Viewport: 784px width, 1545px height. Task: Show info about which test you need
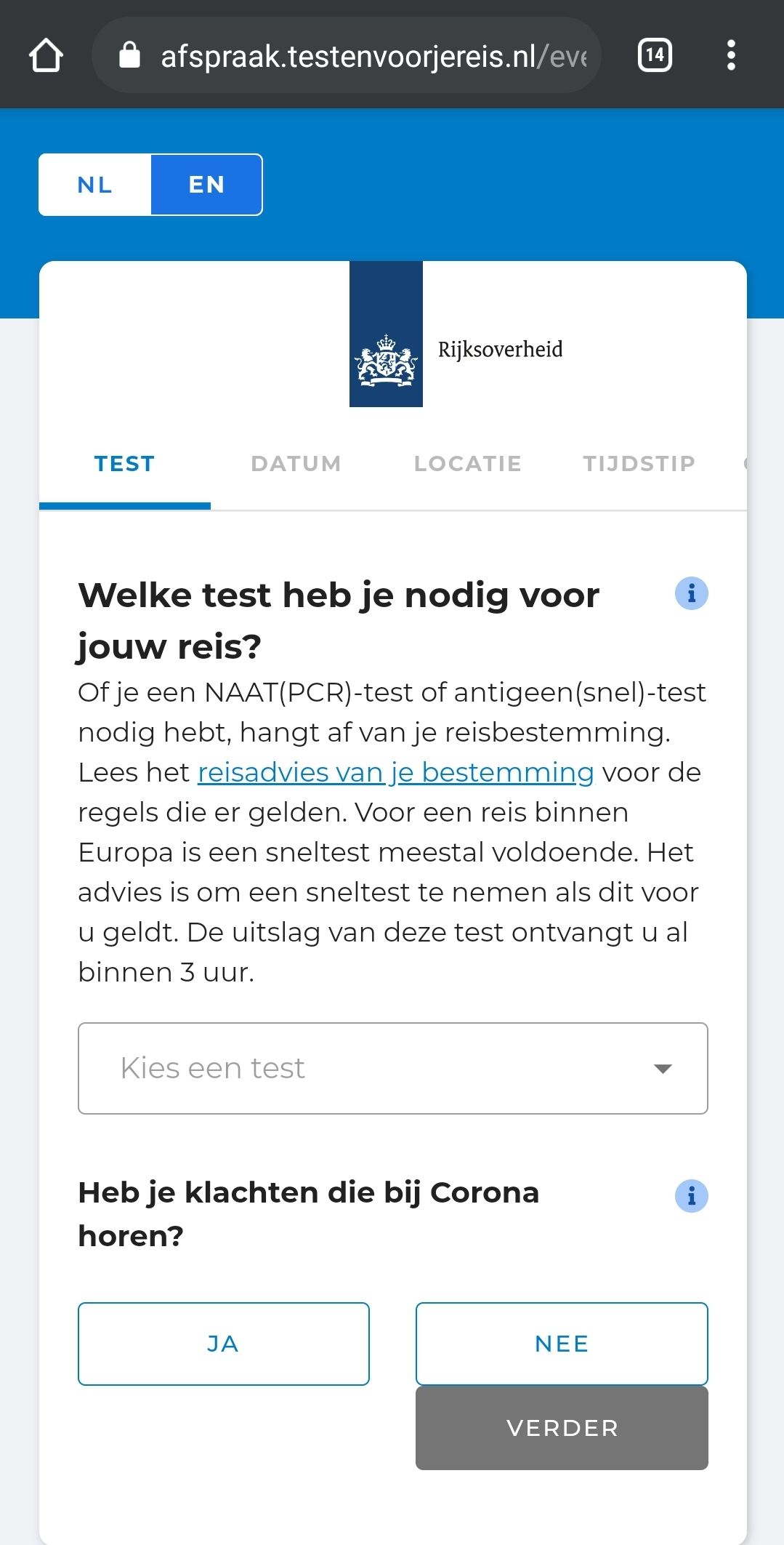(691, 593)
